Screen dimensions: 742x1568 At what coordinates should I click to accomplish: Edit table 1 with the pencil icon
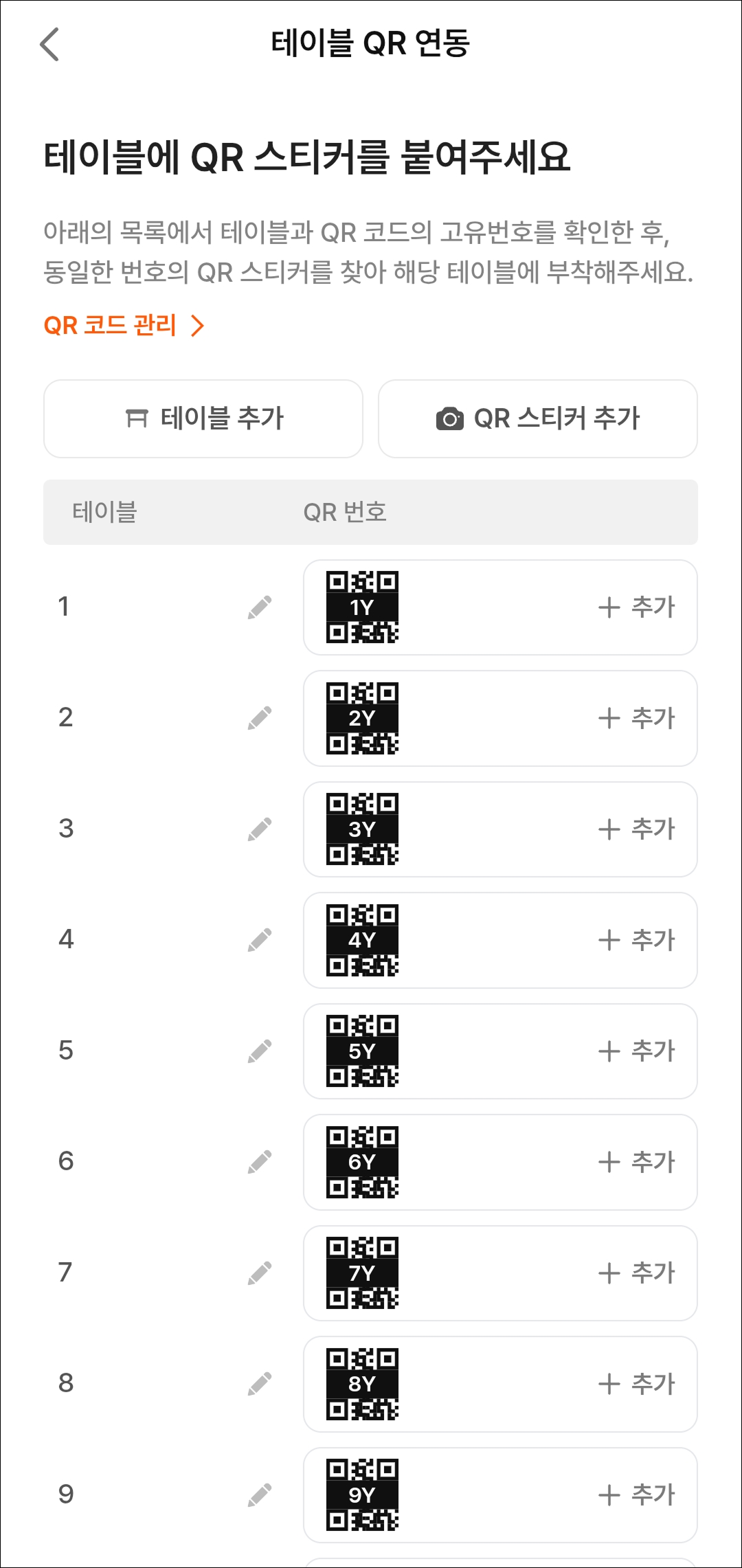coord(260,607)
